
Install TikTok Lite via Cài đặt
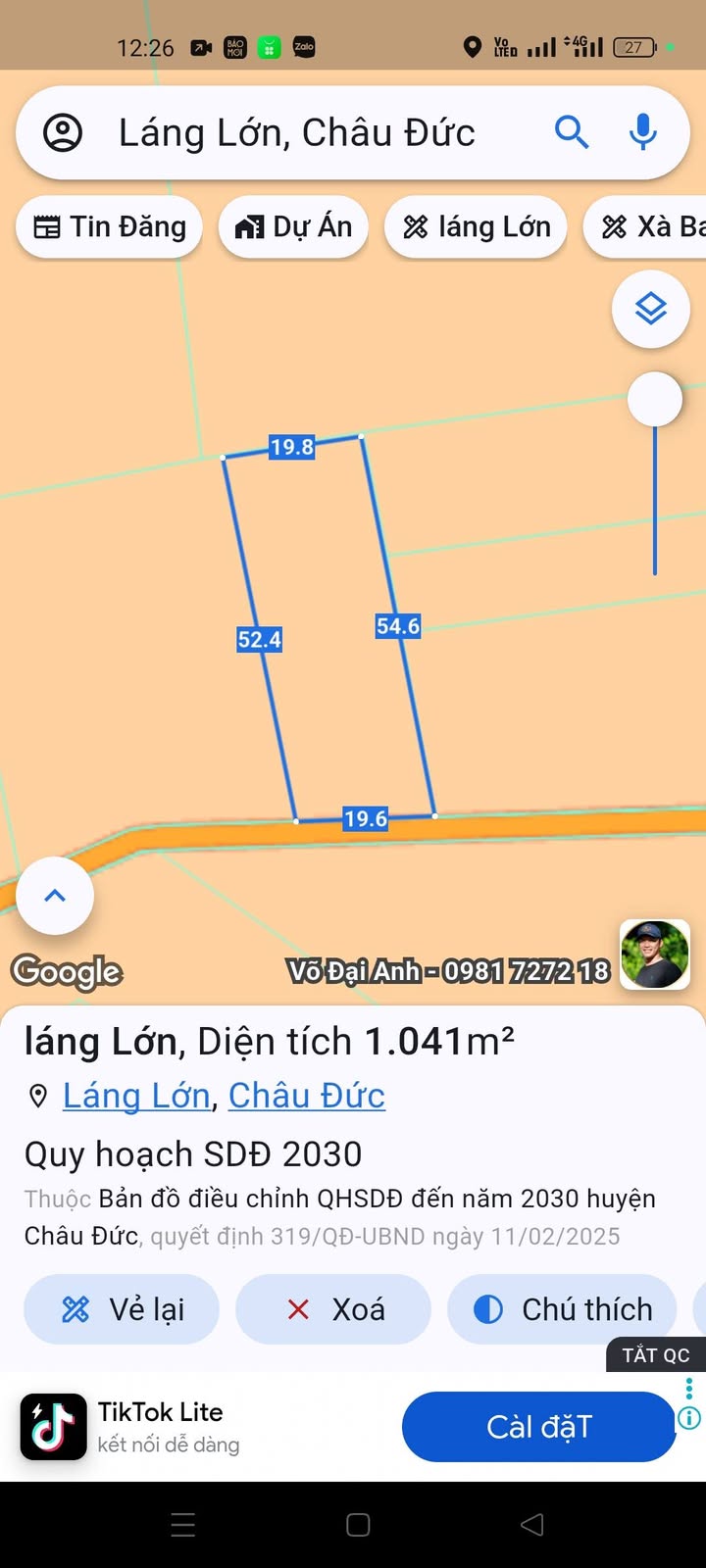[x=538, y=1427]
